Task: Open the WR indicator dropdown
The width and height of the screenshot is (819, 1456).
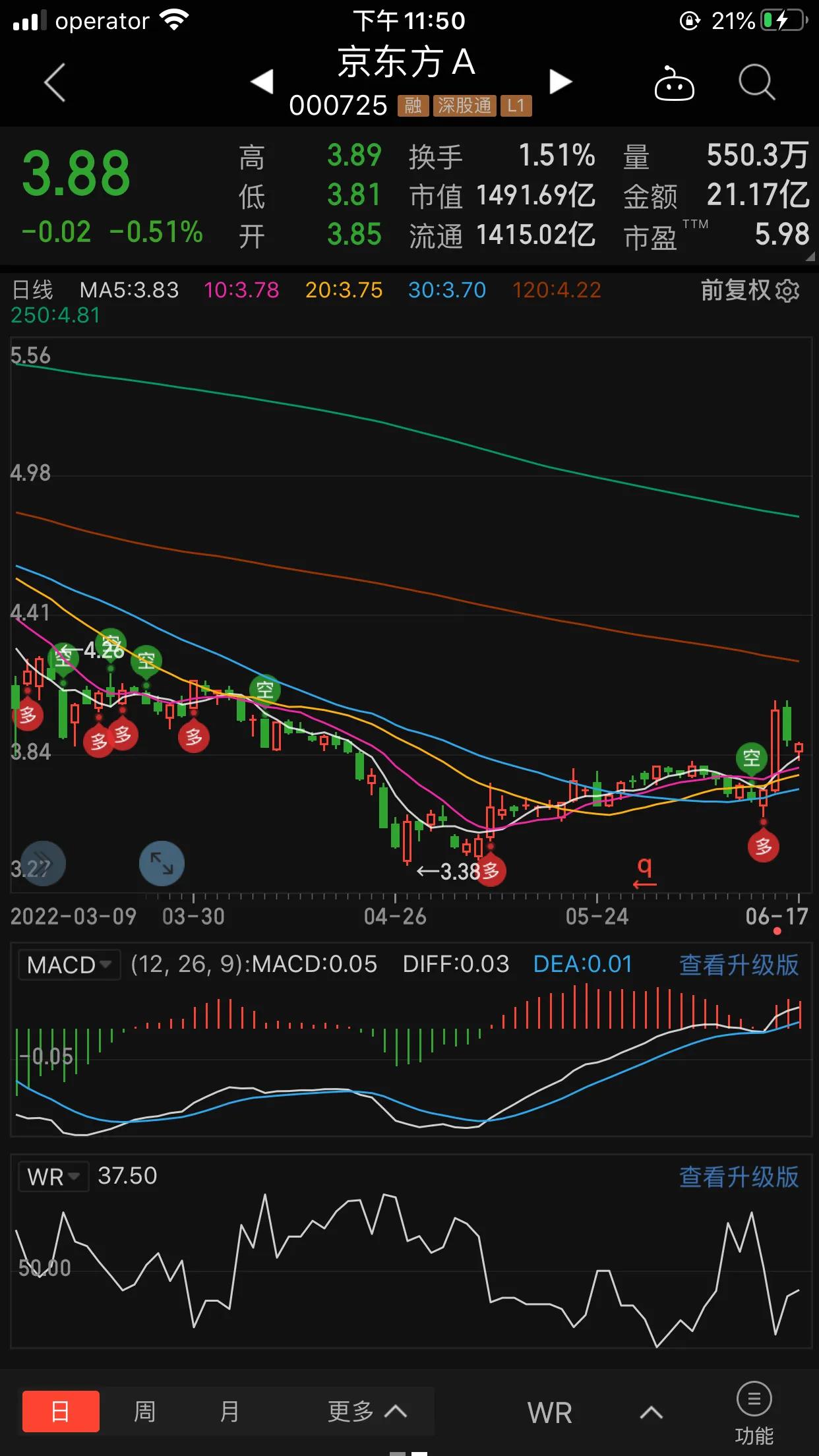Action: 53,1176
